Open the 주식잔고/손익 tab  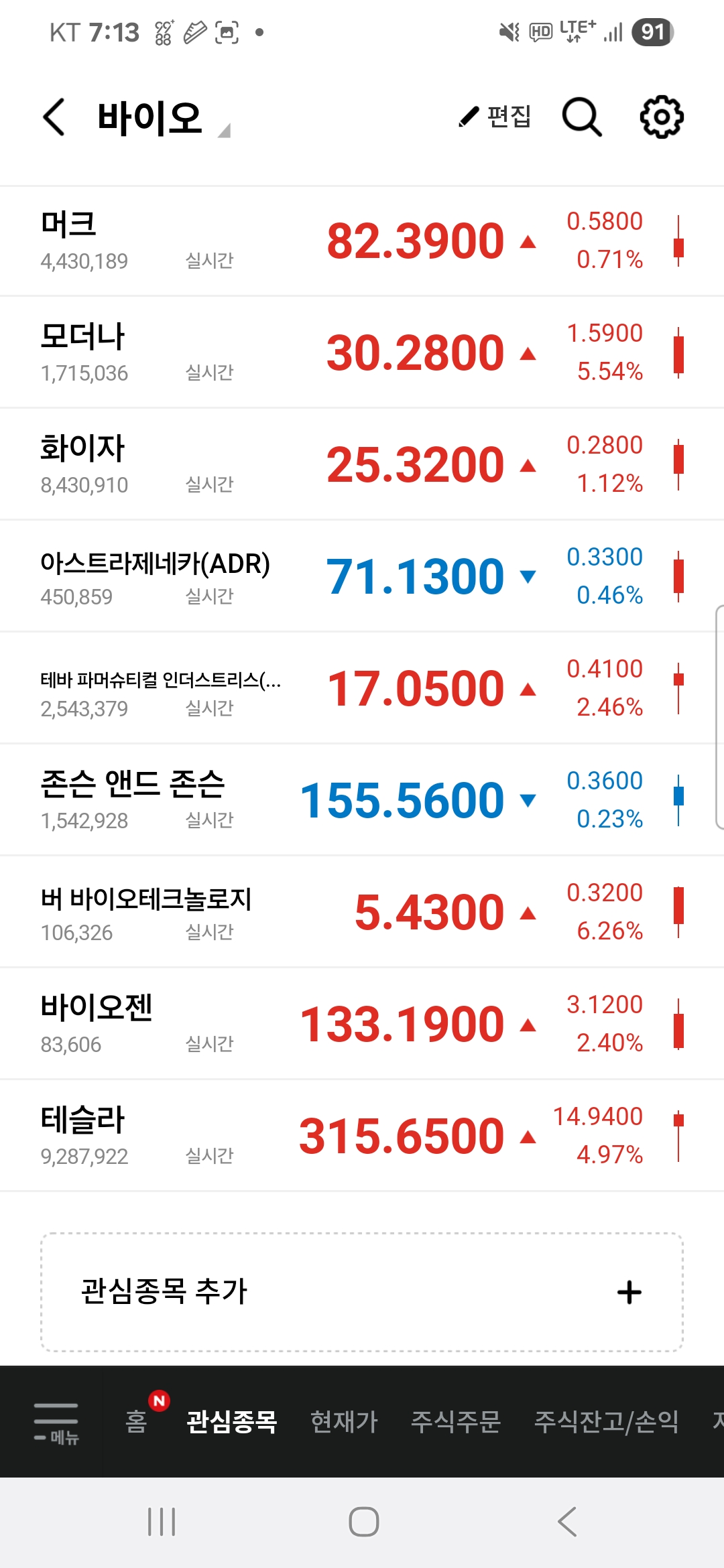[607, 1421]
